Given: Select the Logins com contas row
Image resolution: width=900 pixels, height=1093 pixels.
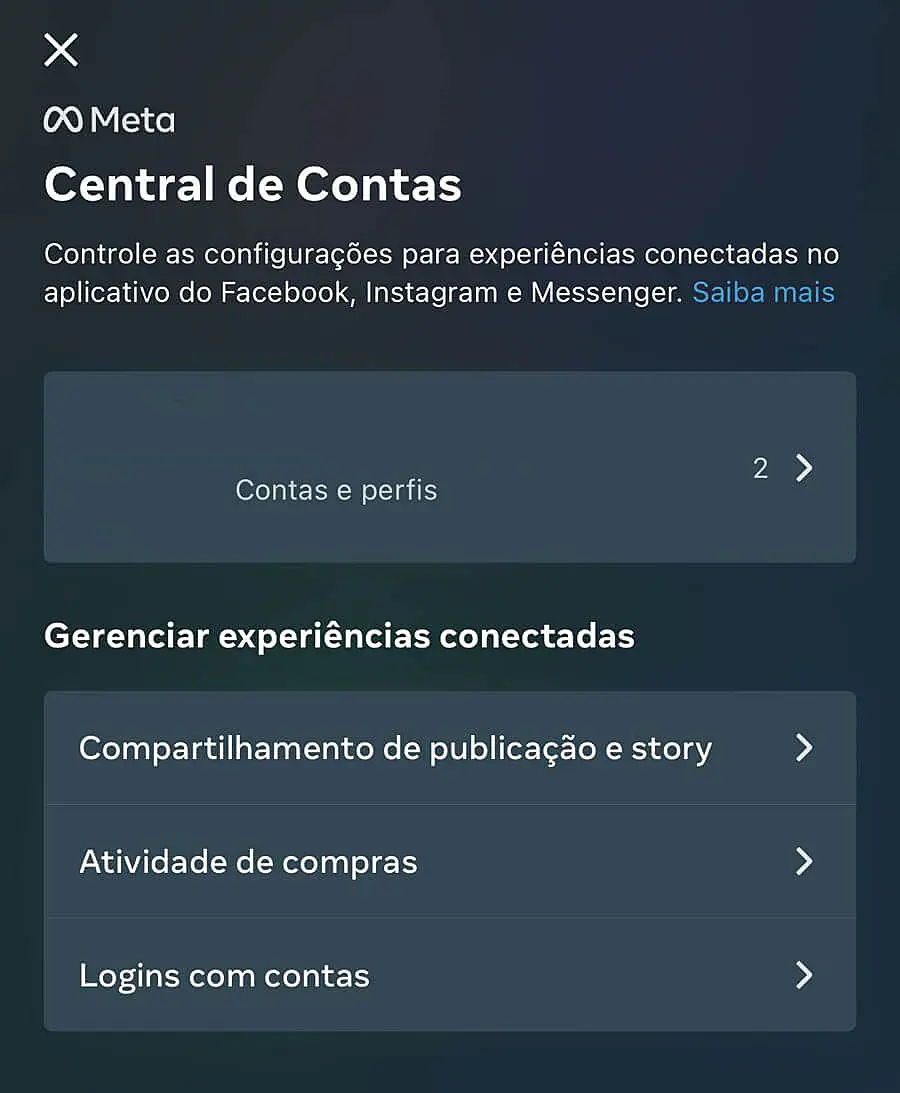Looking at the screenshot, I should click(x=224, y=975).
